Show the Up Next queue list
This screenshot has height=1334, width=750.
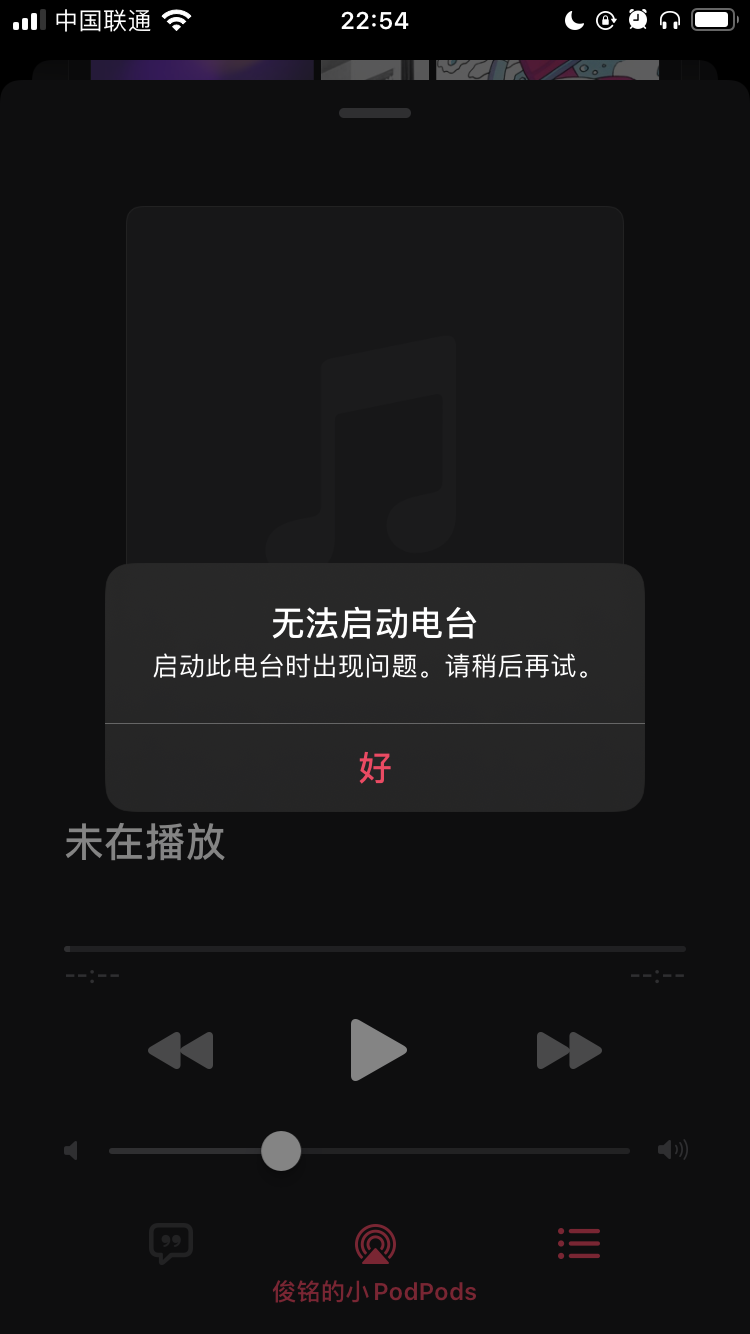click(579, 1243)
